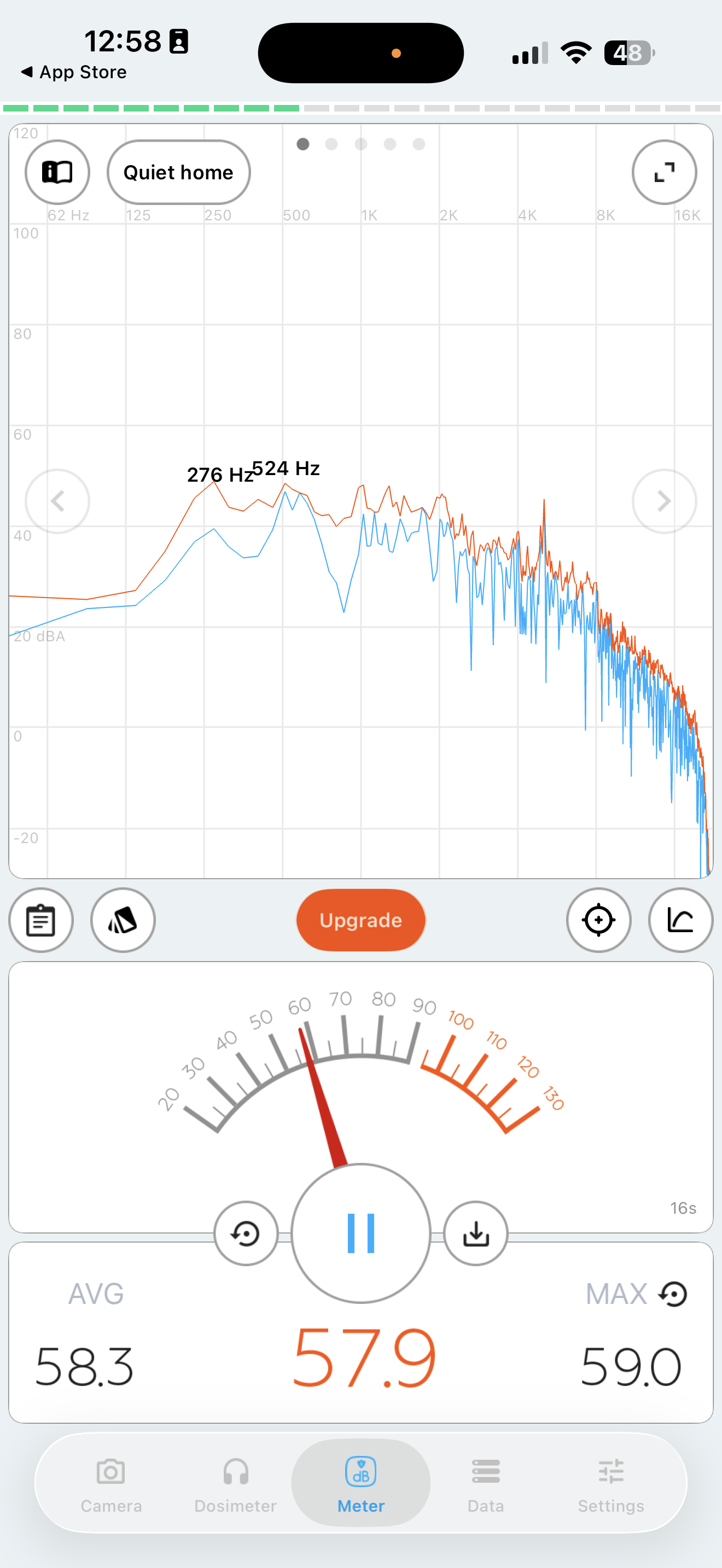Switch to the Camera tab

(111, 1483)
